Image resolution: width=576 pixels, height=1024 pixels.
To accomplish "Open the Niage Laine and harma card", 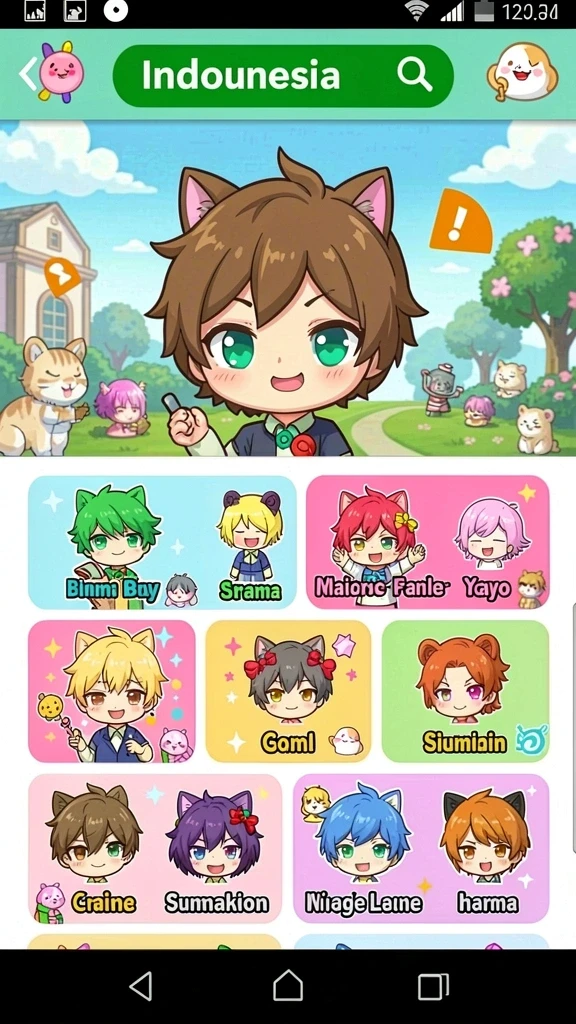I will click(421, 848).
